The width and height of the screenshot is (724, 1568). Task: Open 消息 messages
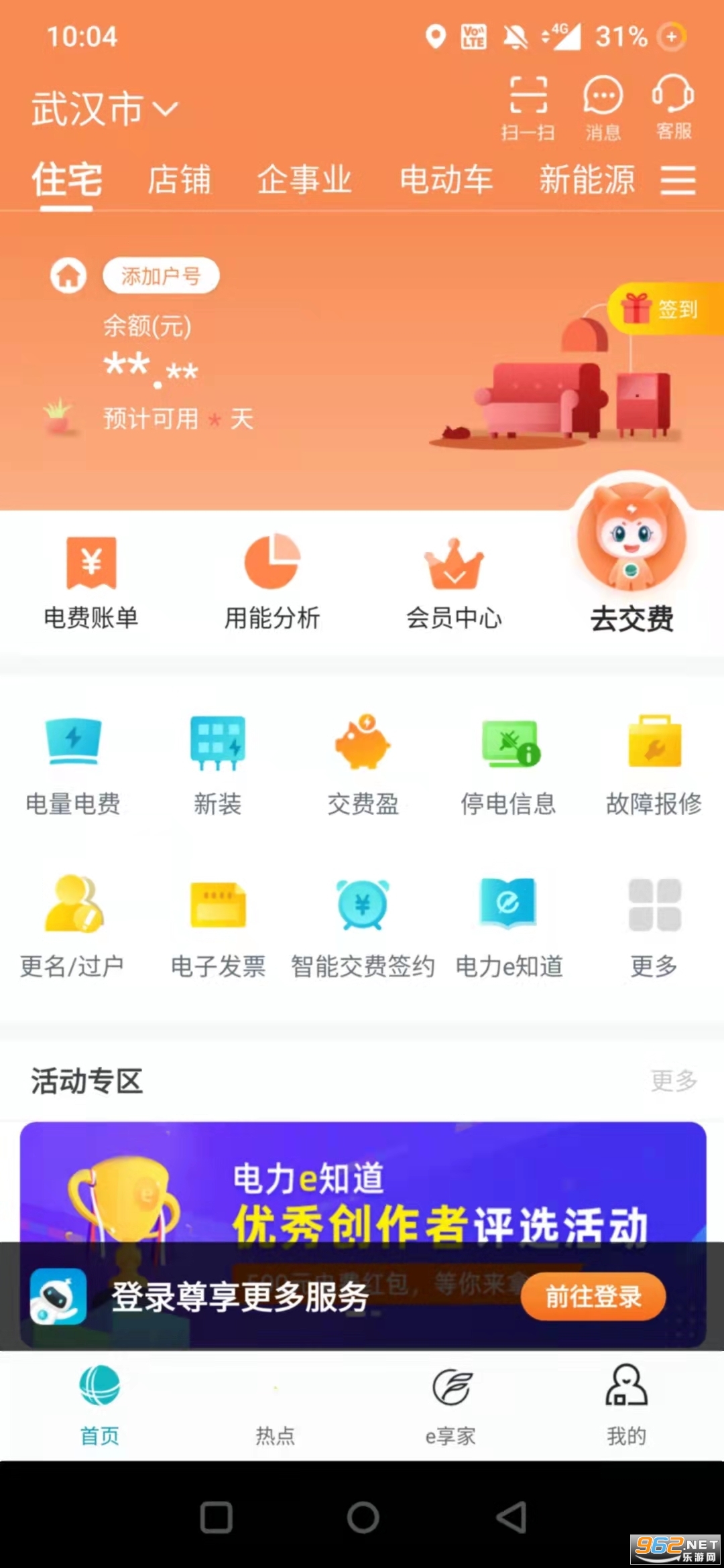(x=603, y=108)
